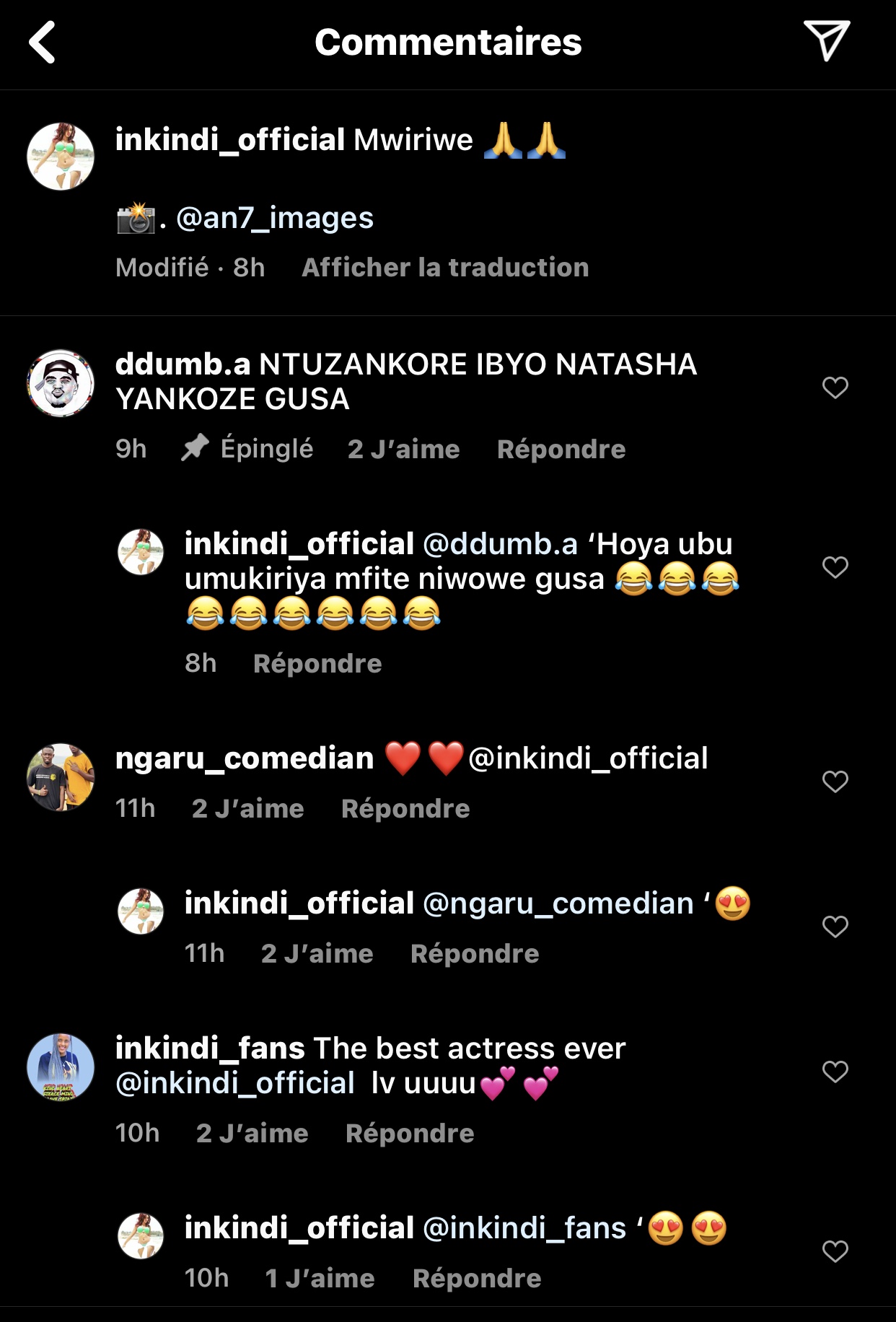This screenshot has height=1322, width=896.
Task: Like ngaru_comedian's hearts comment
Action: (x=835, y=782)
